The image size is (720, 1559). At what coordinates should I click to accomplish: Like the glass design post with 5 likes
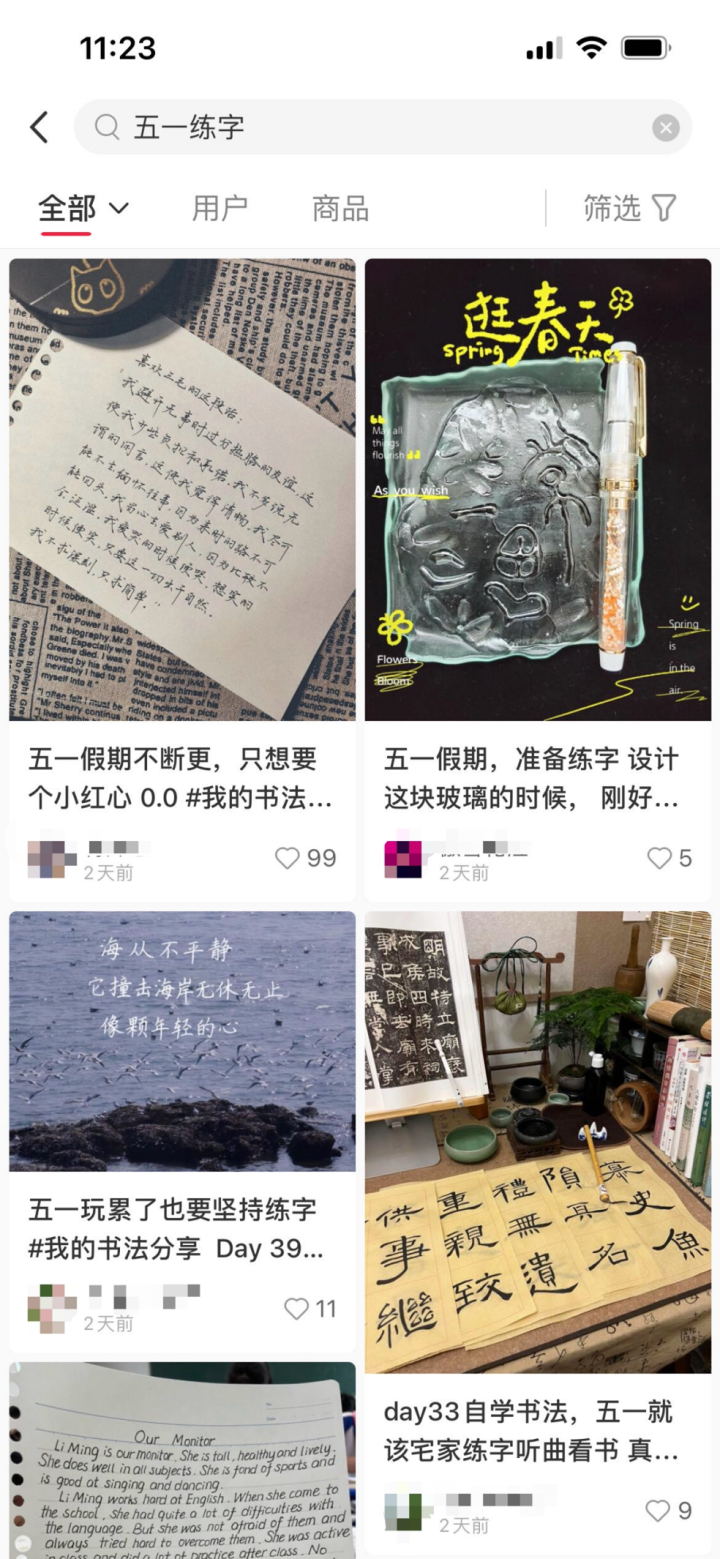659,858
